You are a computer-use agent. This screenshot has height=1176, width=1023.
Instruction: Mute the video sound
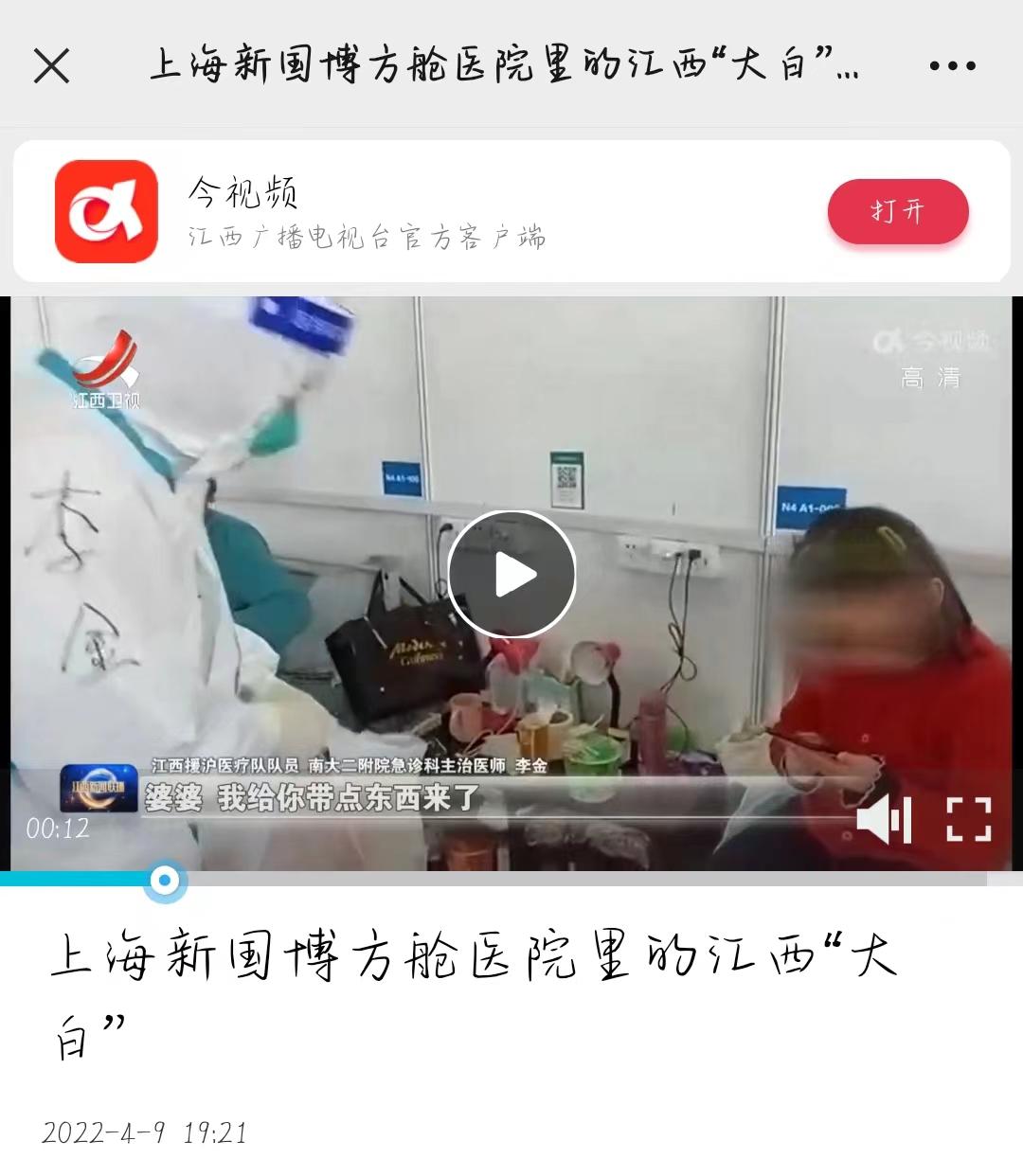(x=883, y=819)
